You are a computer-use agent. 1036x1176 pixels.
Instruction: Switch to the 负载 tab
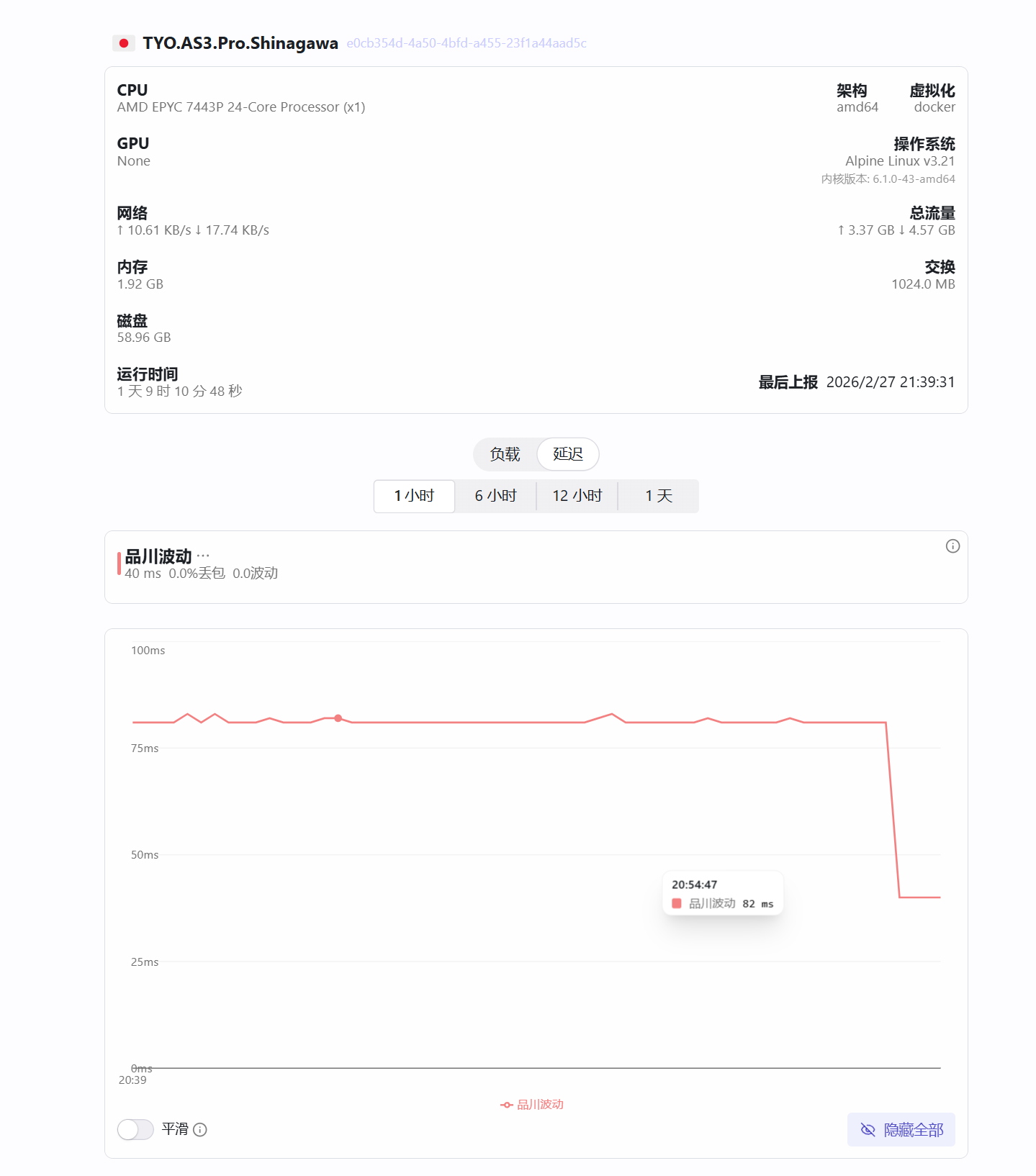505,454
